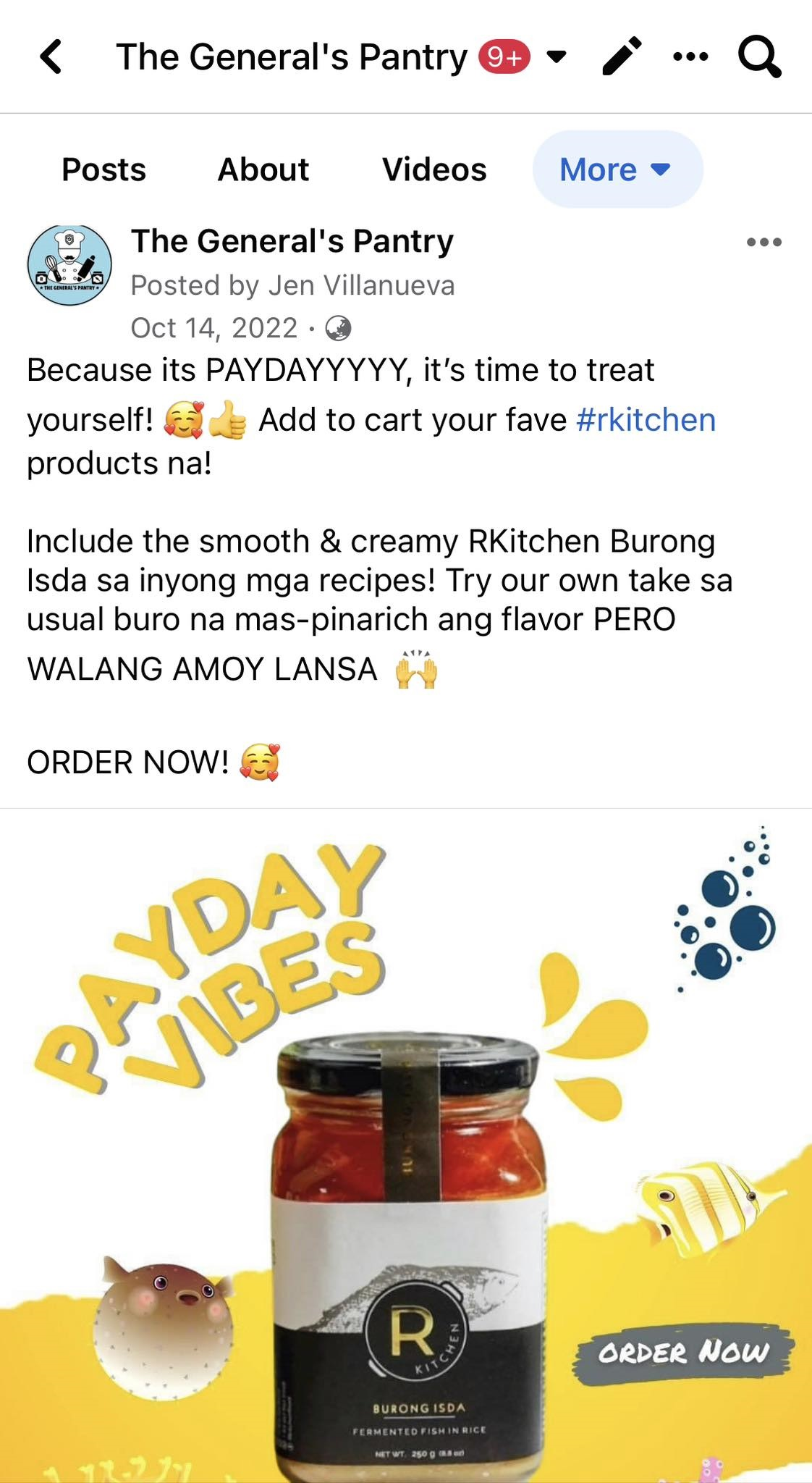The image size is (812, 1483).
Task: Expand the More tabs dropdown
Action: [x=617, y=170]
